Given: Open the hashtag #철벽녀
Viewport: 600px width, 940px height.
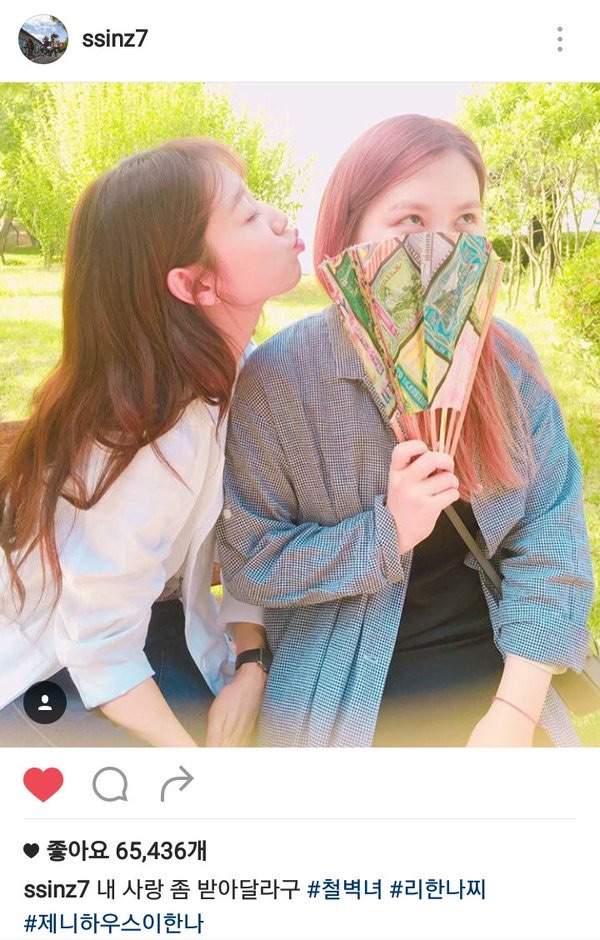Looking at the screenshot, I should click(344, 887).
